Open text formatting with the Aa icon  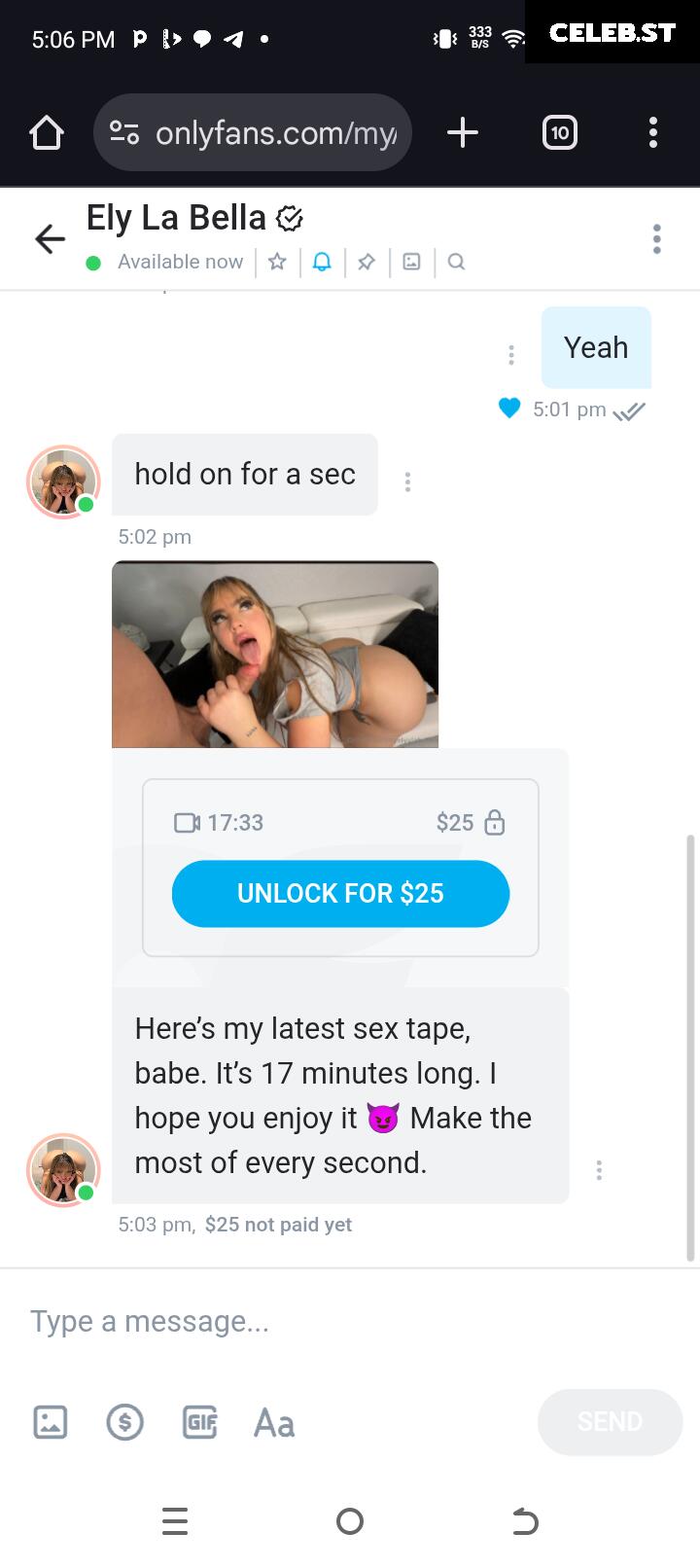tap(274, 1423)
